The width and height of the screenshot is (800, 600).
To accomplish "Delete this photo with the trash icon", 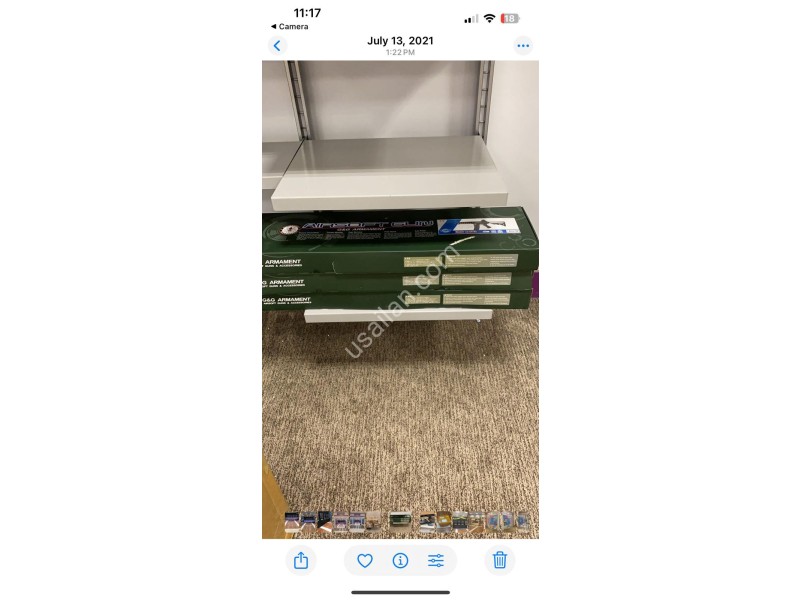I will [x=499, y=561].
